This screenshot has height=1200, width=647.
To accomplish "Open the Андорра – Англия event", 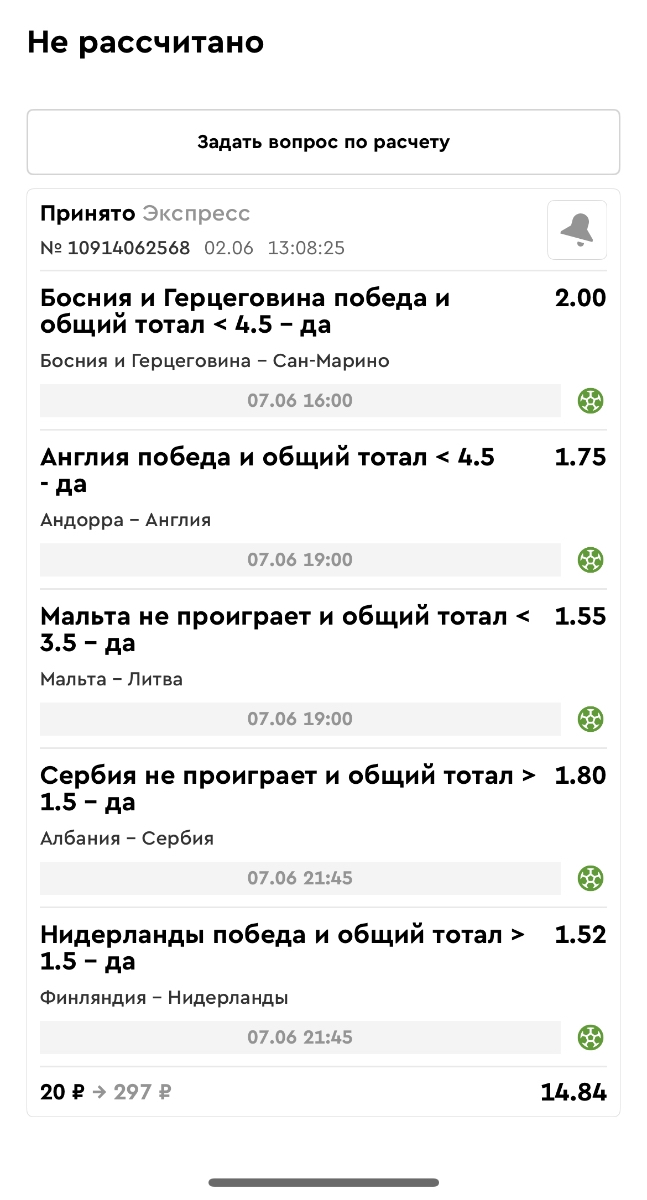I will tap(126, 520).
